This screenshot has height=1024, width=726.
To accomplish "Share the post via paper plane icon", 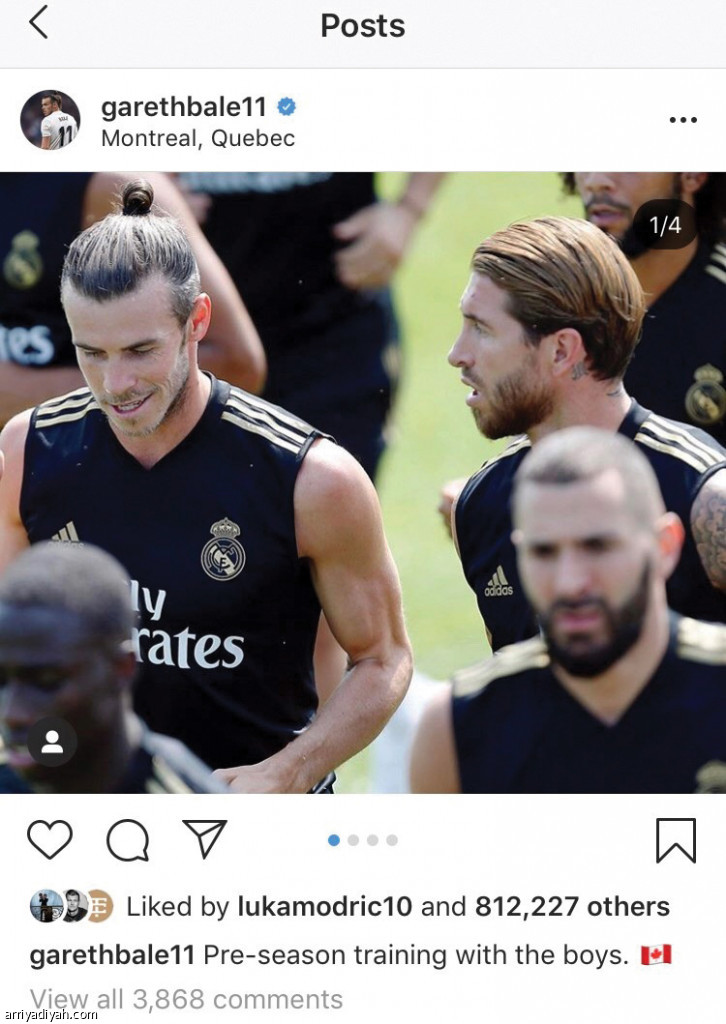I will (x=205, y=838).
